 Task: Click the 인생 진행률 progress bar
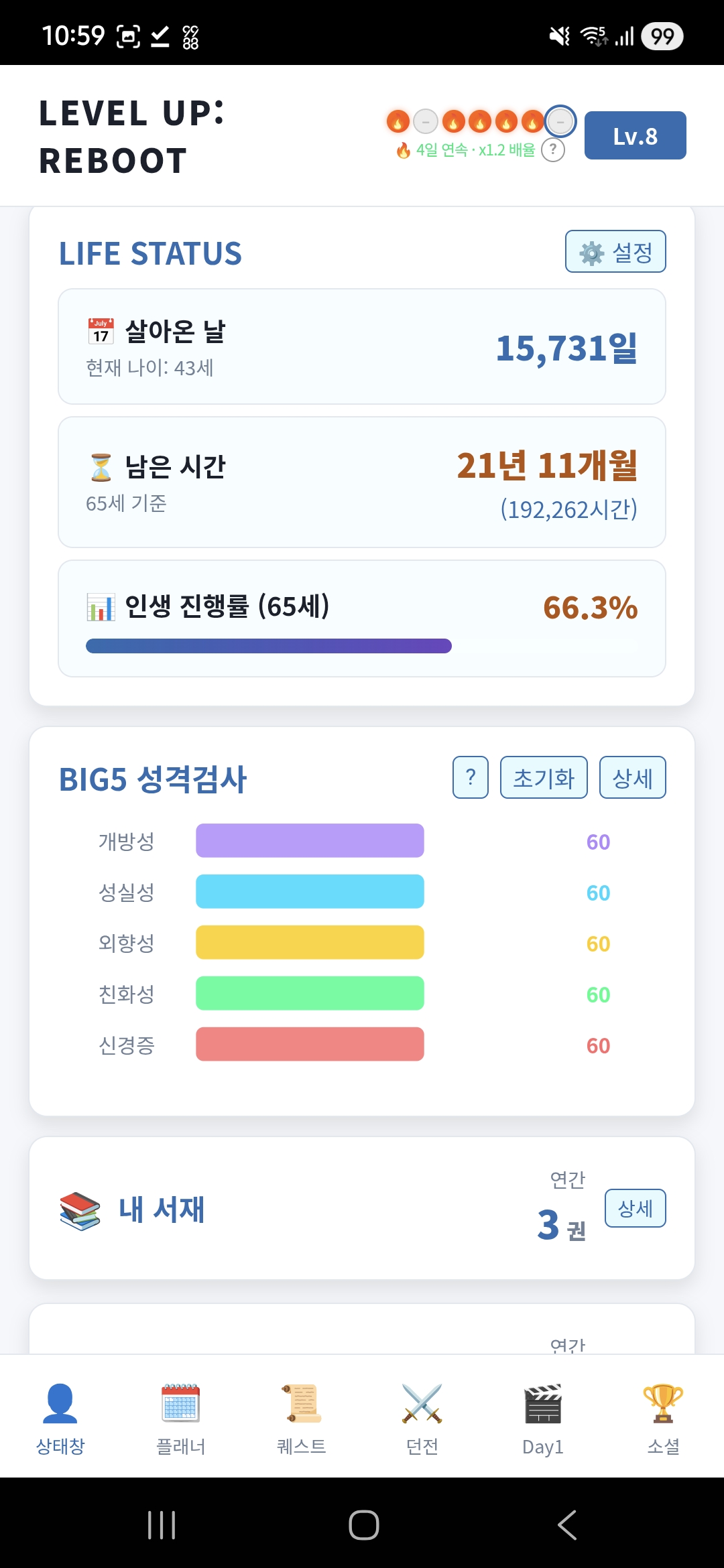coord(268,647)
